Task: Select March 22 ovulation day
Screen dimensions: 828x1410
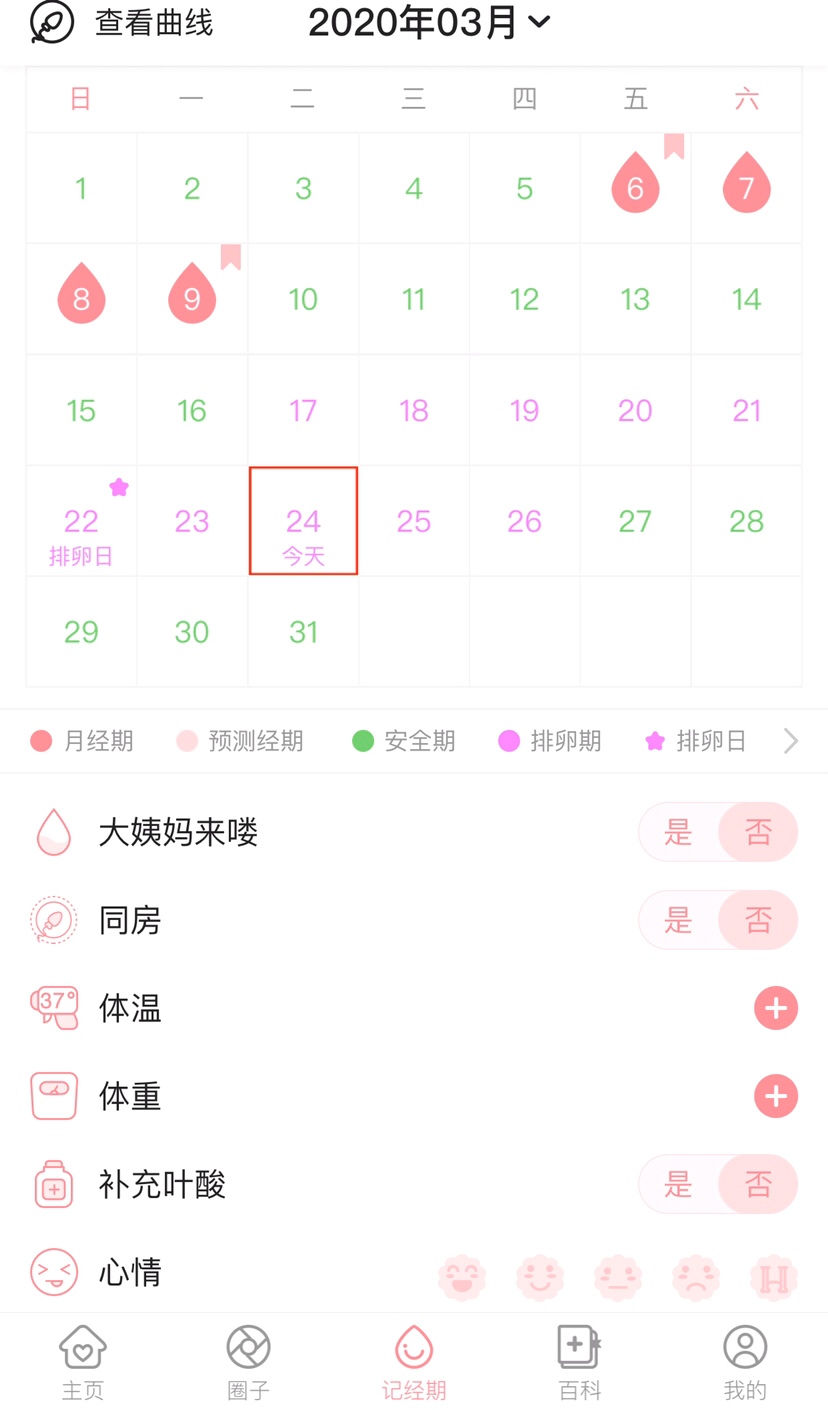Action: point(81,522)
